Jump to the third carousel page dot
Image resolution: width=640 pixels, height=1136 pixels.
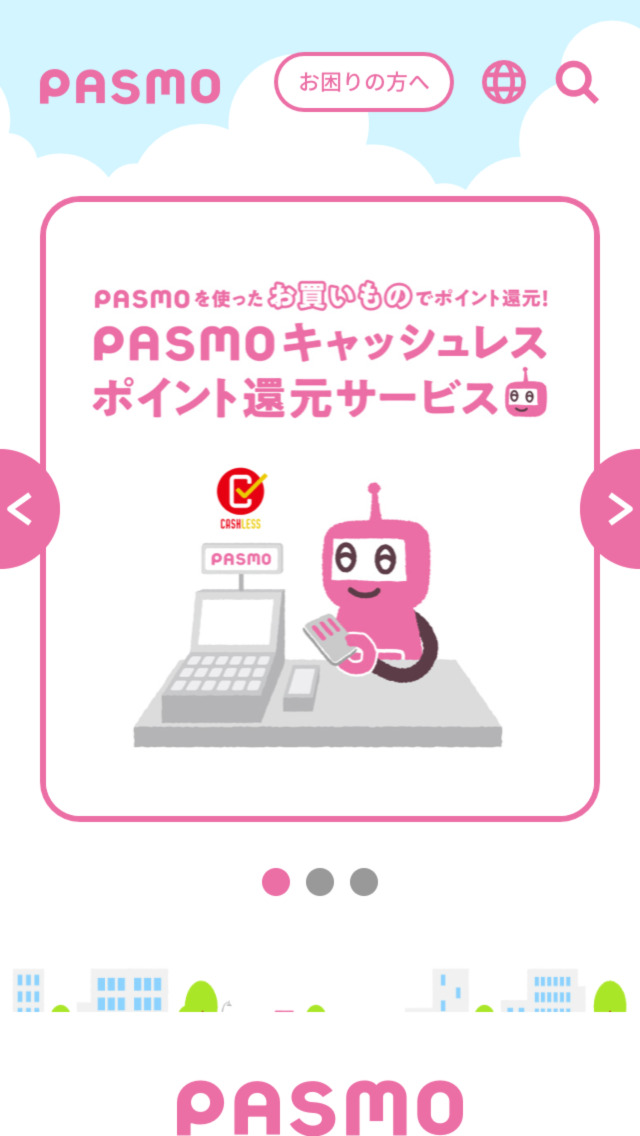[364, 882]
